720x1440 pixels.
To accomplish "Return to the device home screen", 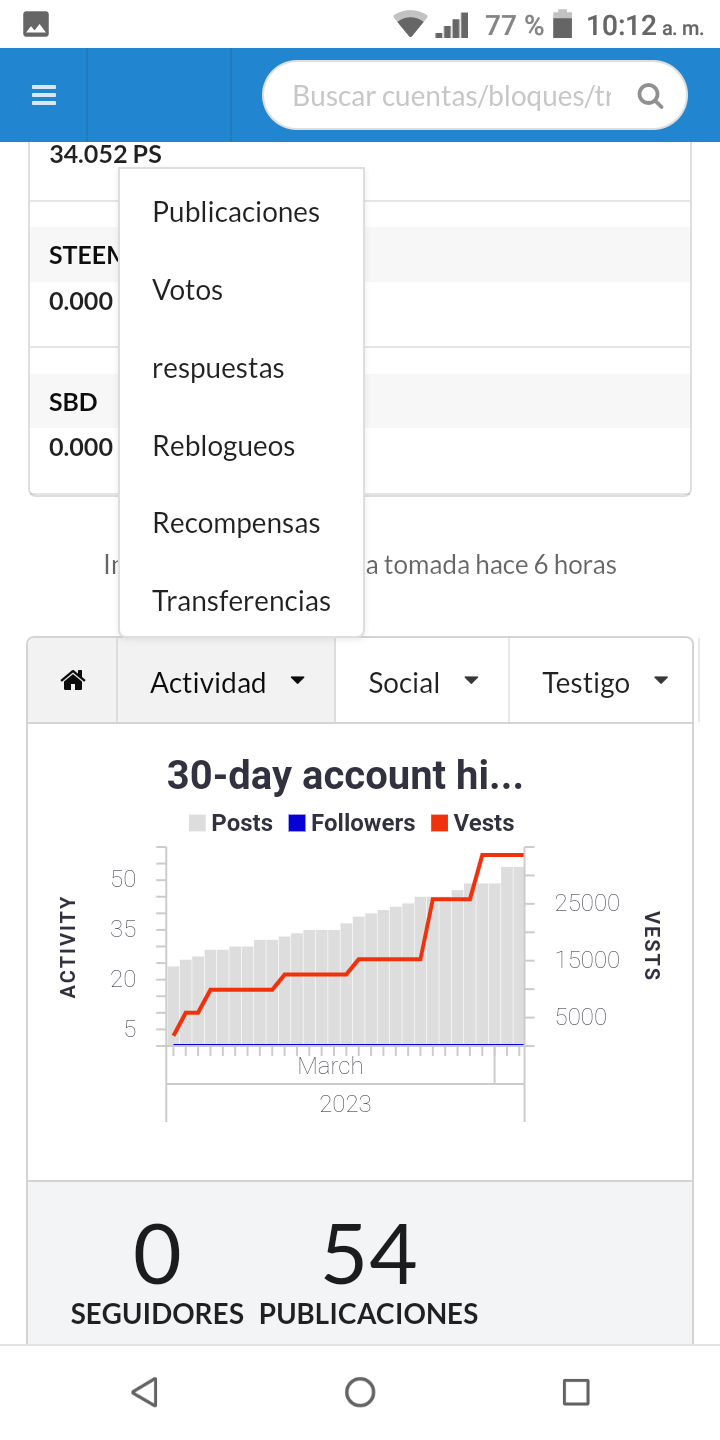I will click(360, 1391).
